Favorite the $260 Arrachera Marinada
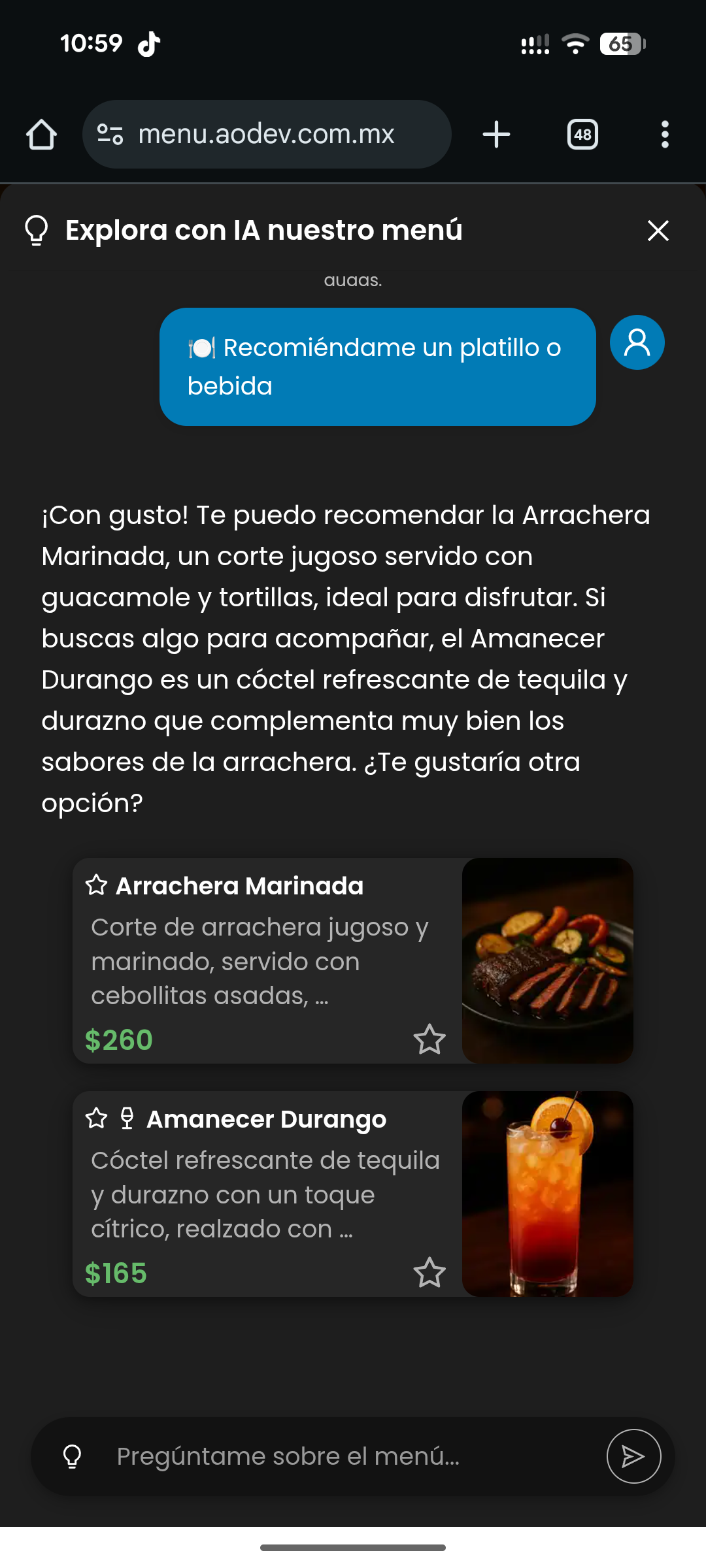This screenshot has width=706, height=1568. click(429, 1039)
